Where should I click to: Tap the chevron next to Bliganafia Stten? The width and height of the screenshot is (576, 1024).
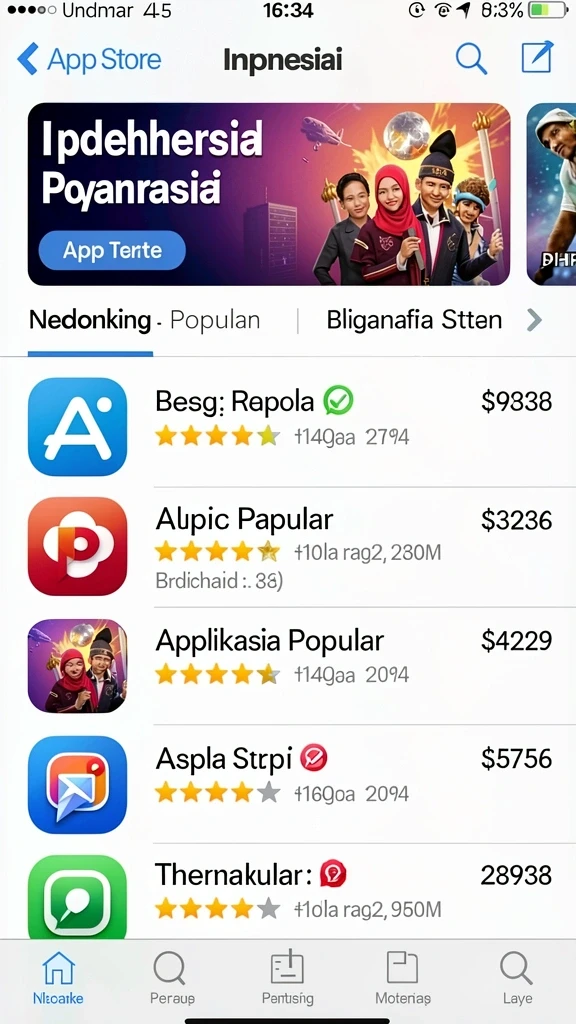534,321
